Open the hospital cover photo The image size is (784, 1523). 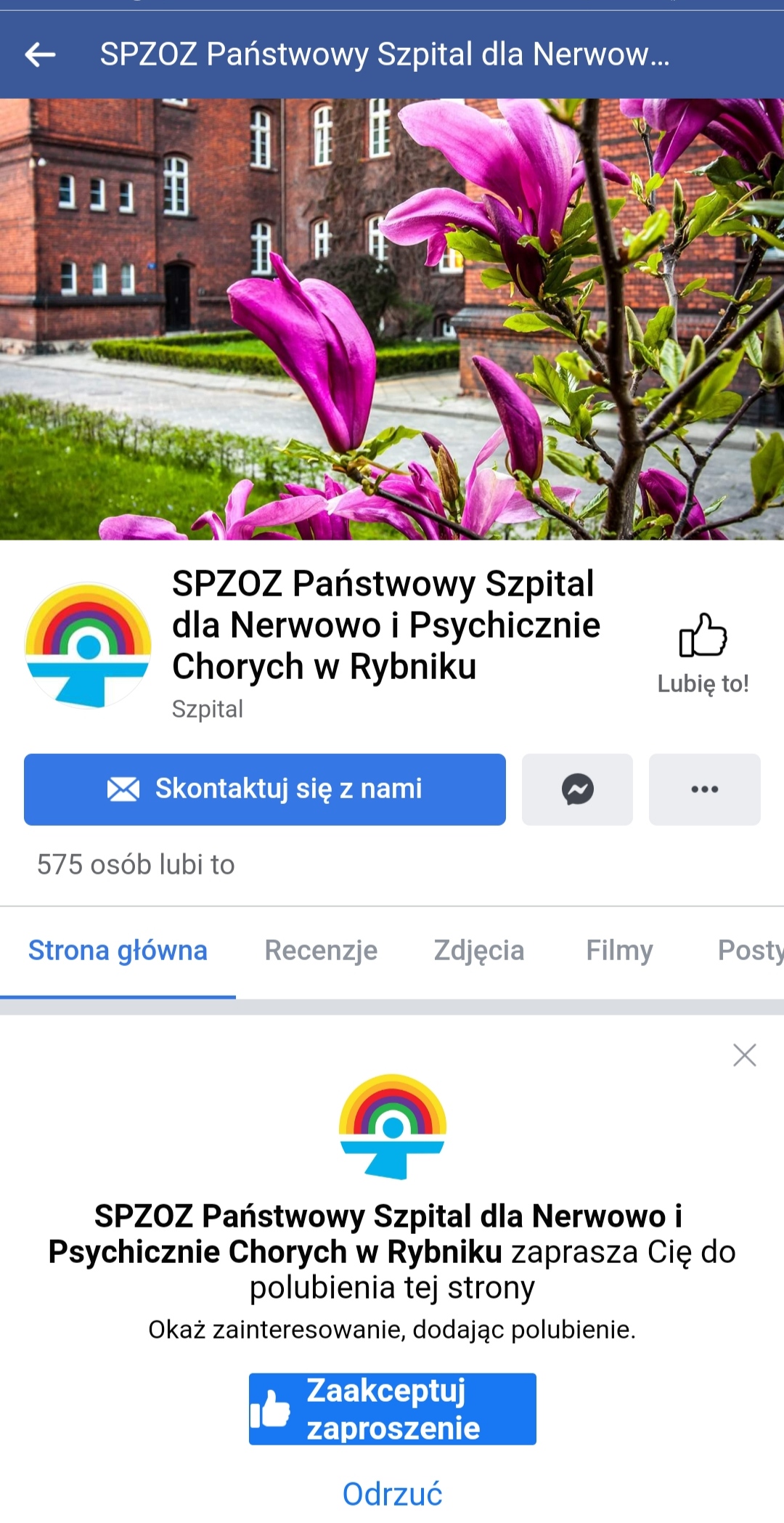click(392, 319)
